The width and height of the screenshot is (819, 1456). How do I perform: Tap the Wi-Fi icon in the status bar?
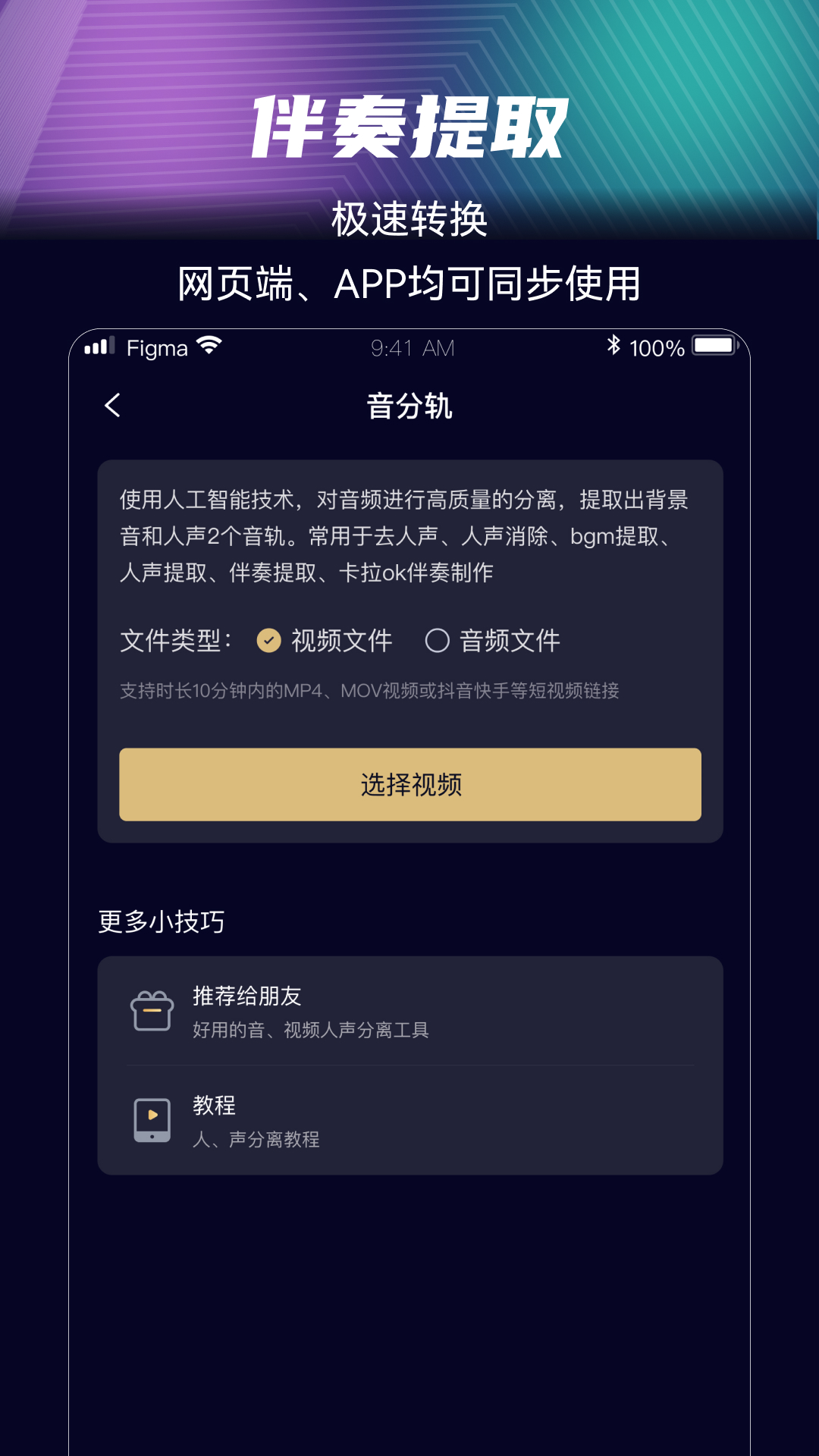click(x=206, y=346)
